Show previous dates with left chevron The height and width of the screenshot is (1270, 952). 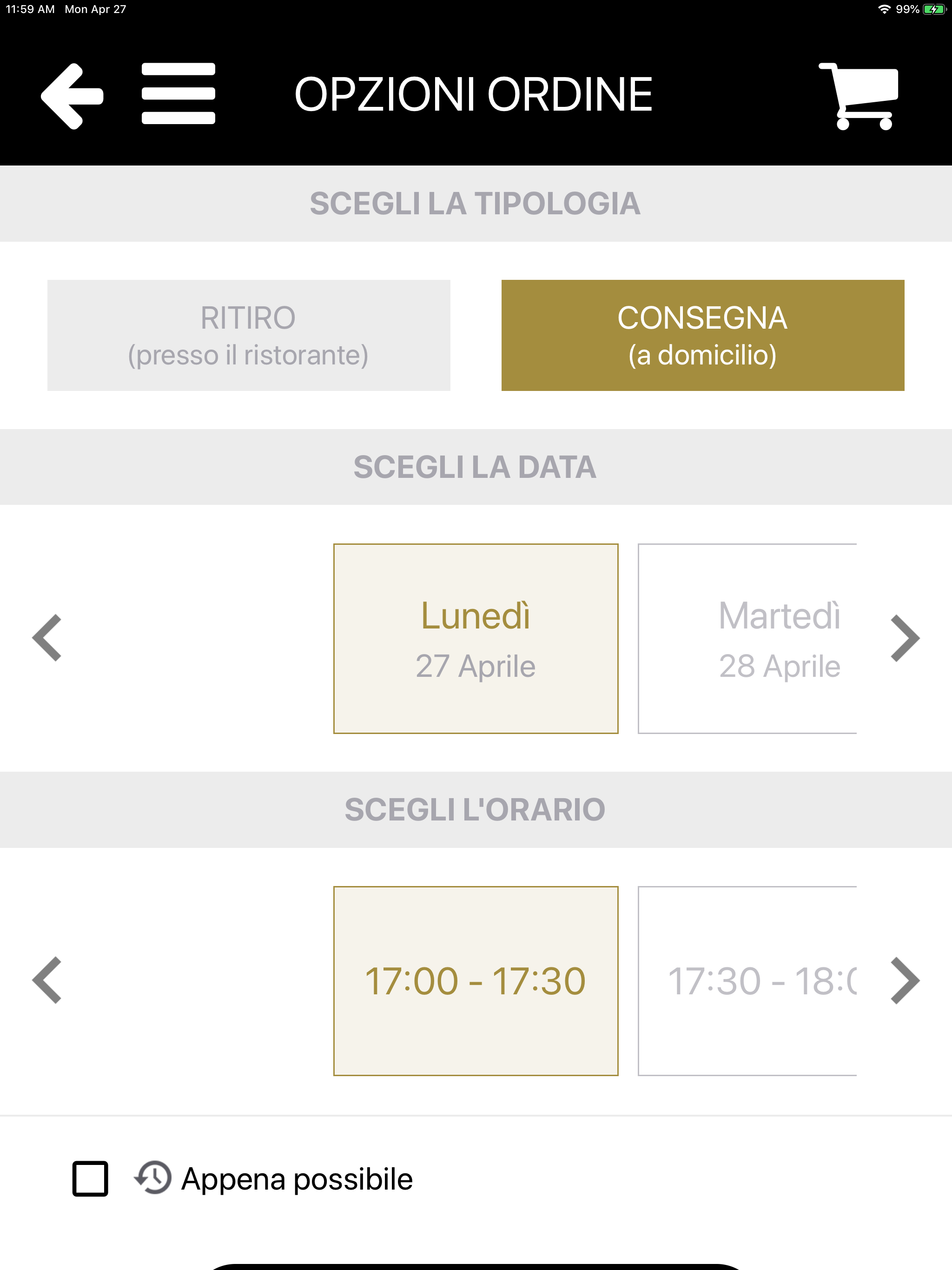coord(47,638)
